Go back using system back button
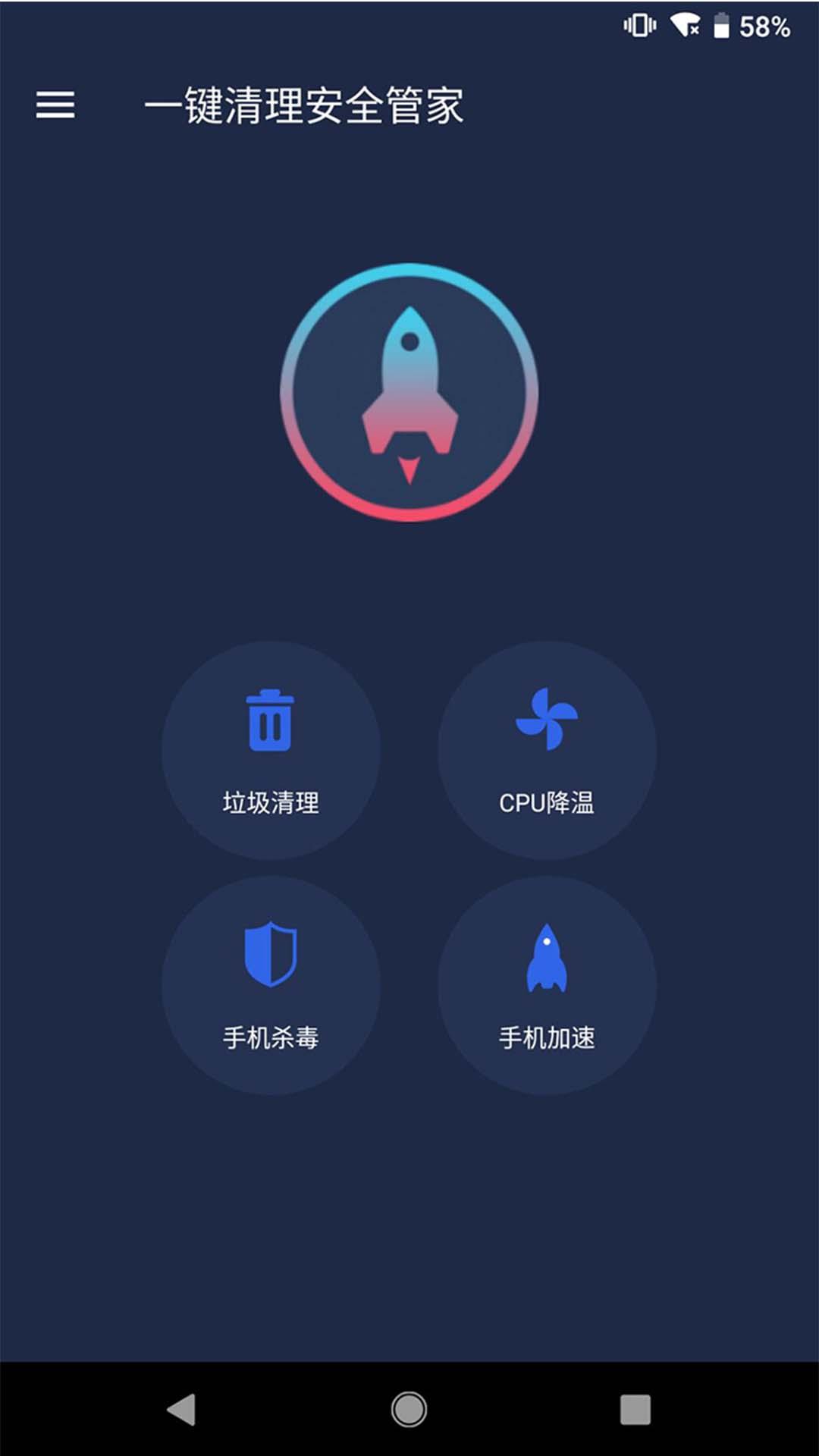 point(181,1409)
